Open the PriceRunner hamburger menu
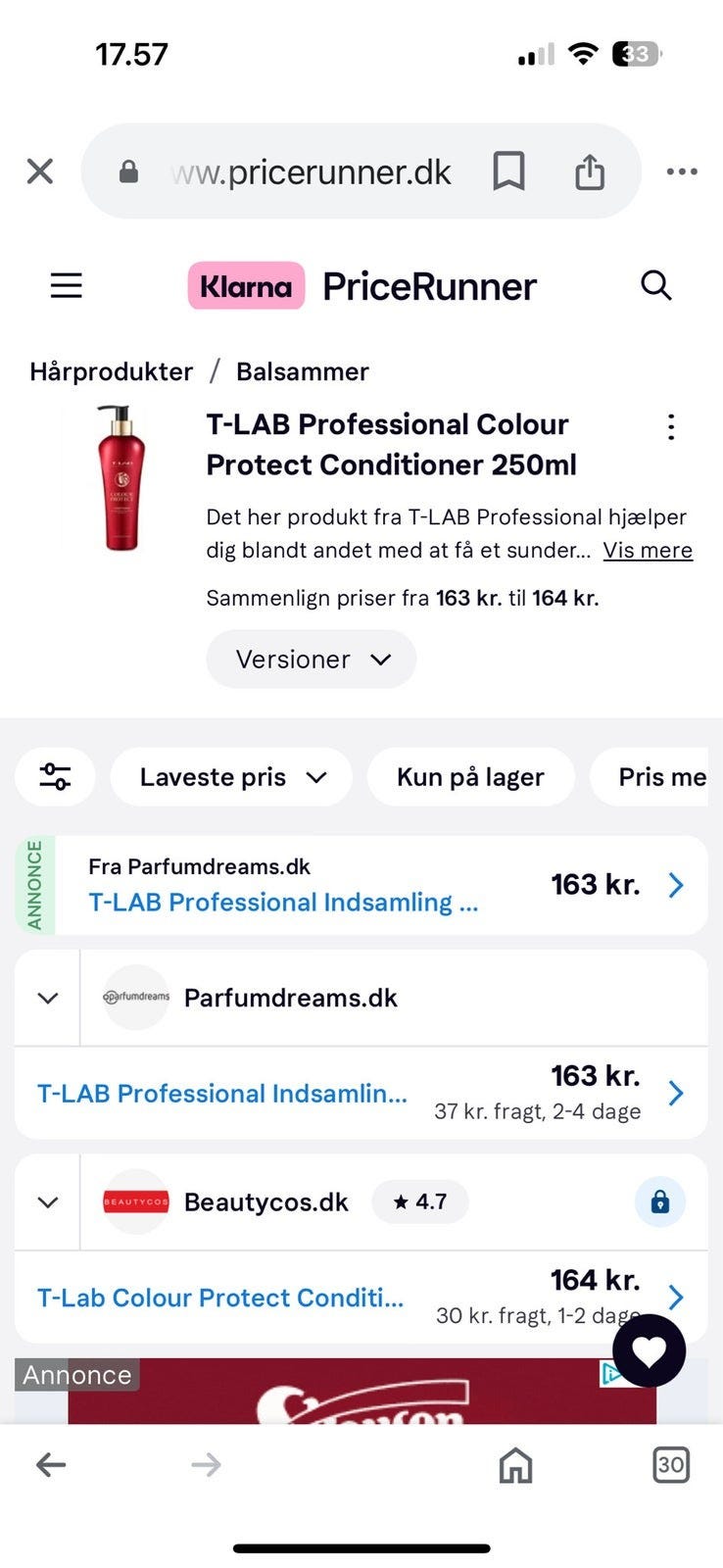This screenshot has height=1568, width=723. point(67,286)
